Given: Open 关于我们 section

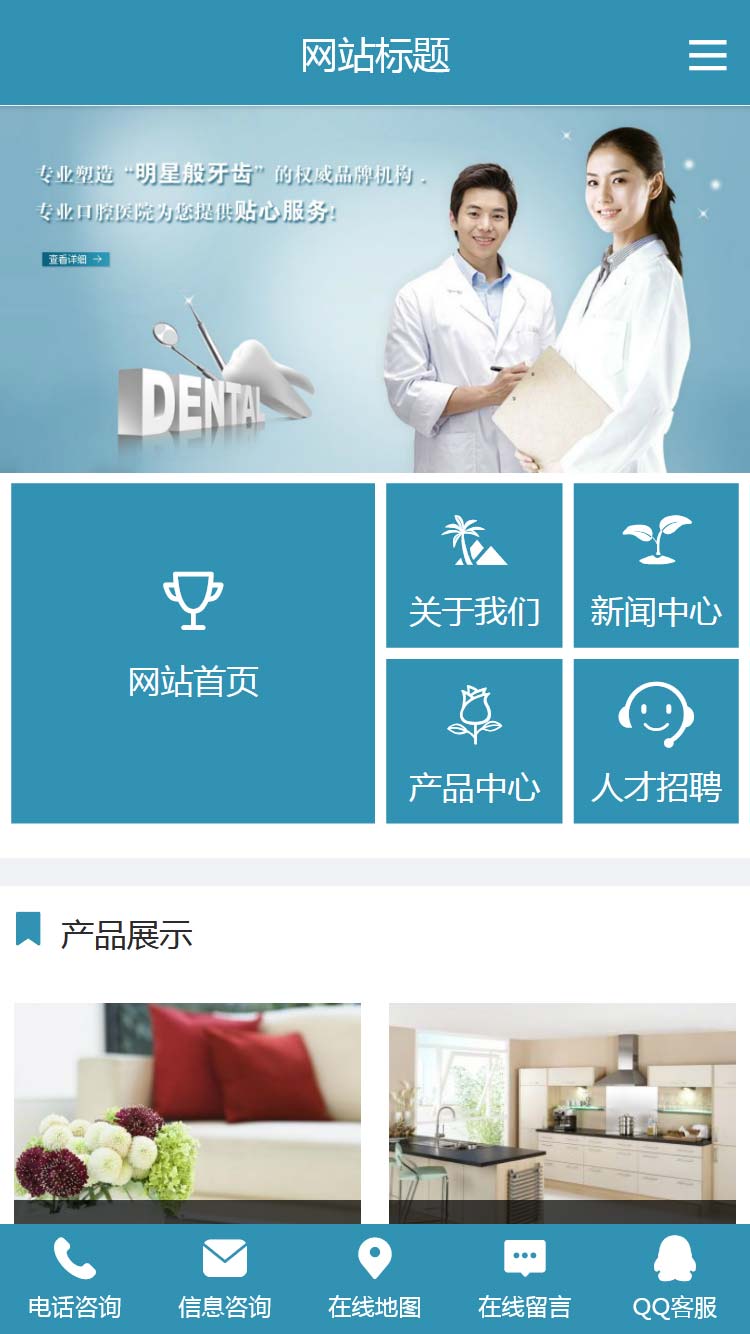Looking at the screenshot, I should (x=474, y=566).
